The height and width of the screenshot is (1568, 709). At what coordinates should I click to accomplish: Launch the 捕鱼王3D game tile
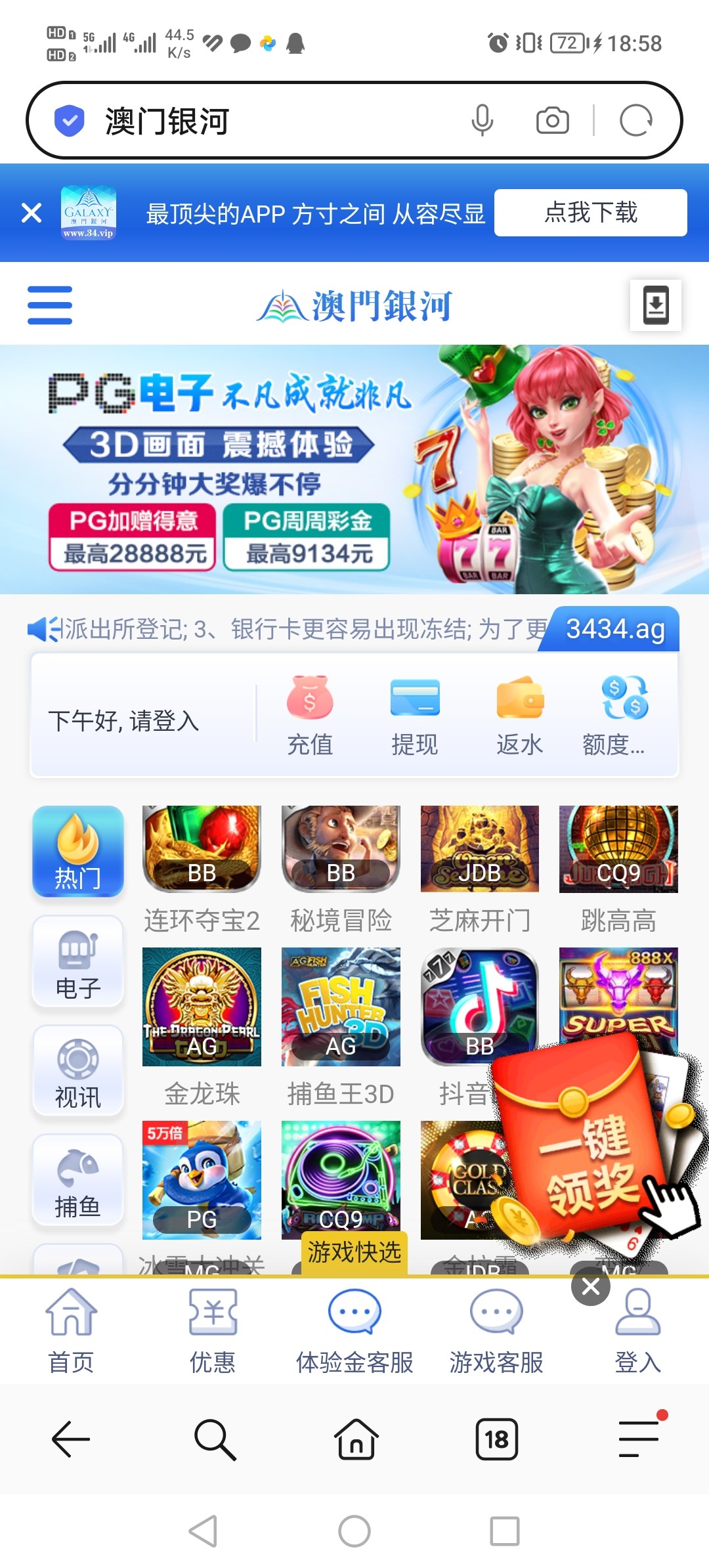coord(341,1008)
